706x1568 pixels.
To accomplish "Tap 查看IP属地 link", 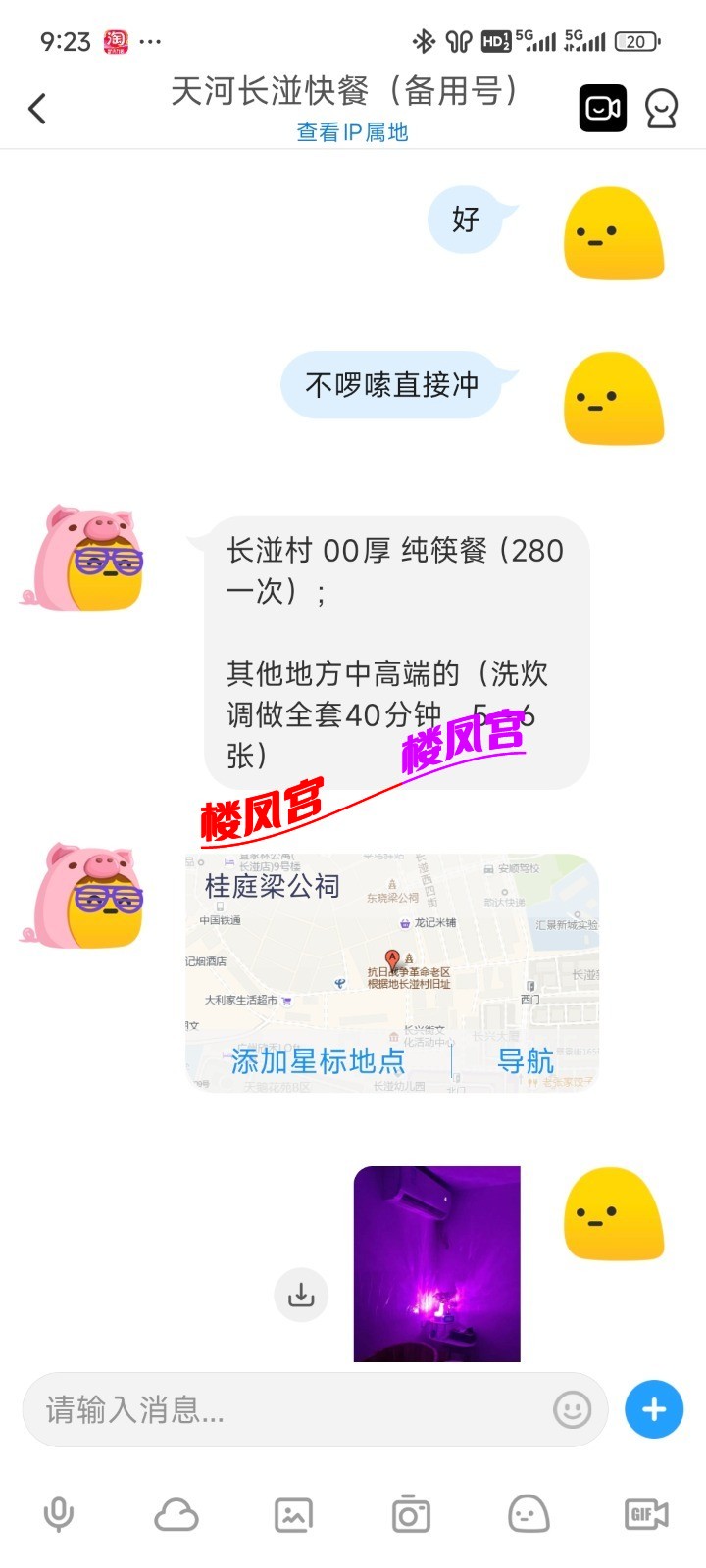I will click(x=352, y=132).
